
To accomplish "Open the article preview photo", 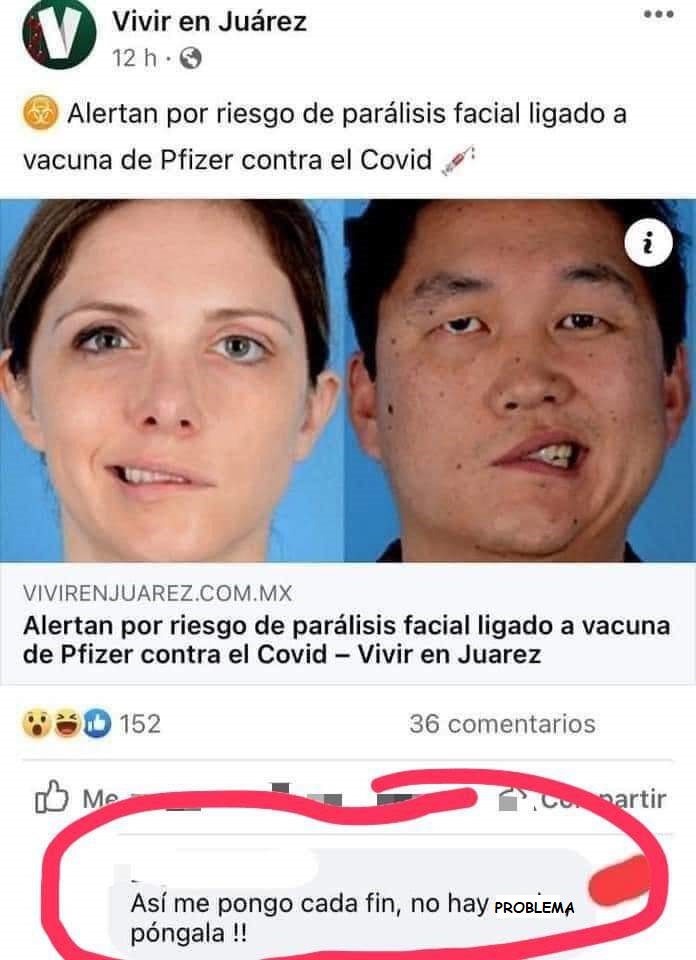I will [x=347, y=380].
